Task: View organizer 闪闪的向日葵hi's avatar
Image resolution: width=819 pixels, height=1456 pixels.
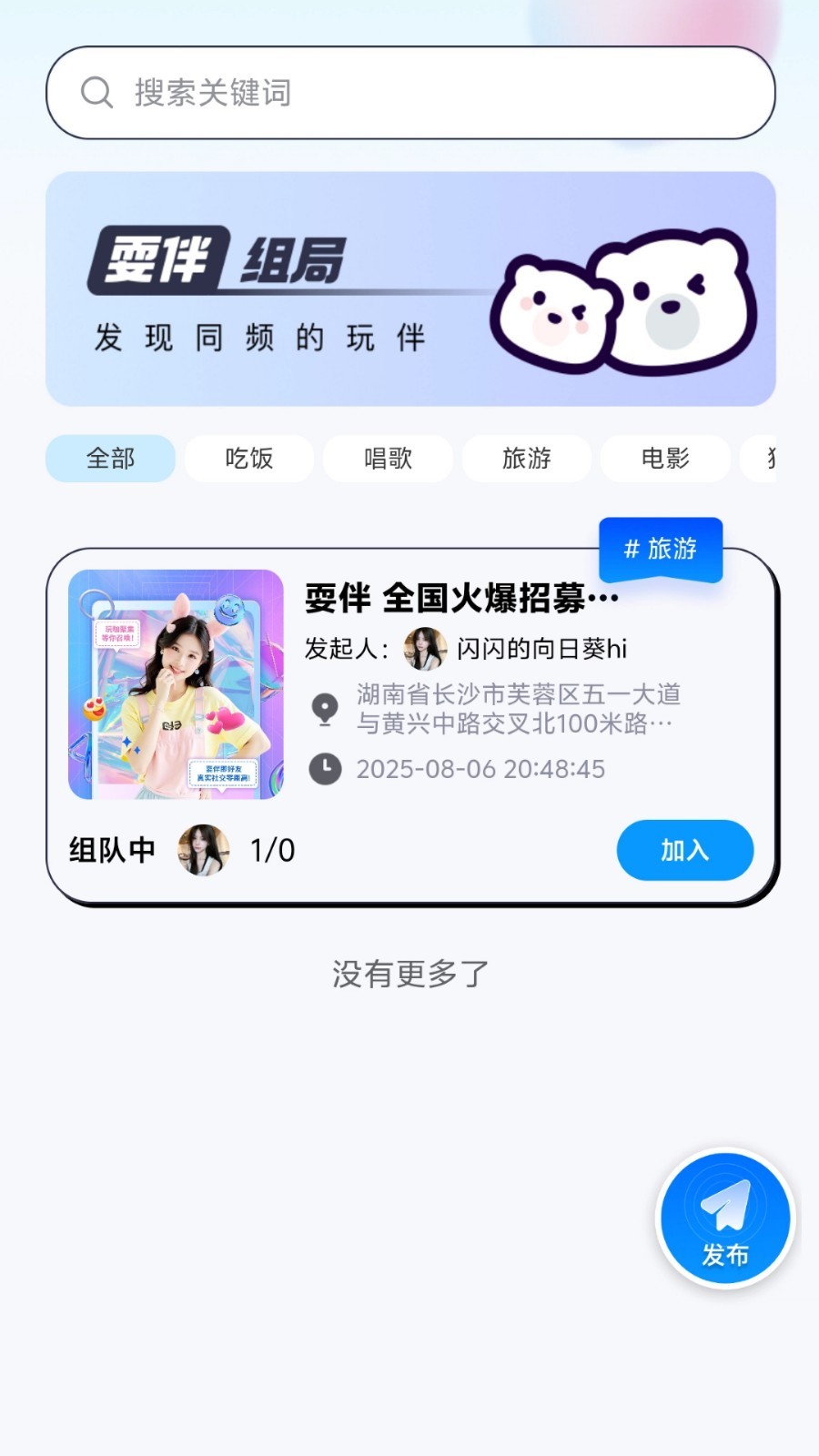Action: [x=425, y=649]
